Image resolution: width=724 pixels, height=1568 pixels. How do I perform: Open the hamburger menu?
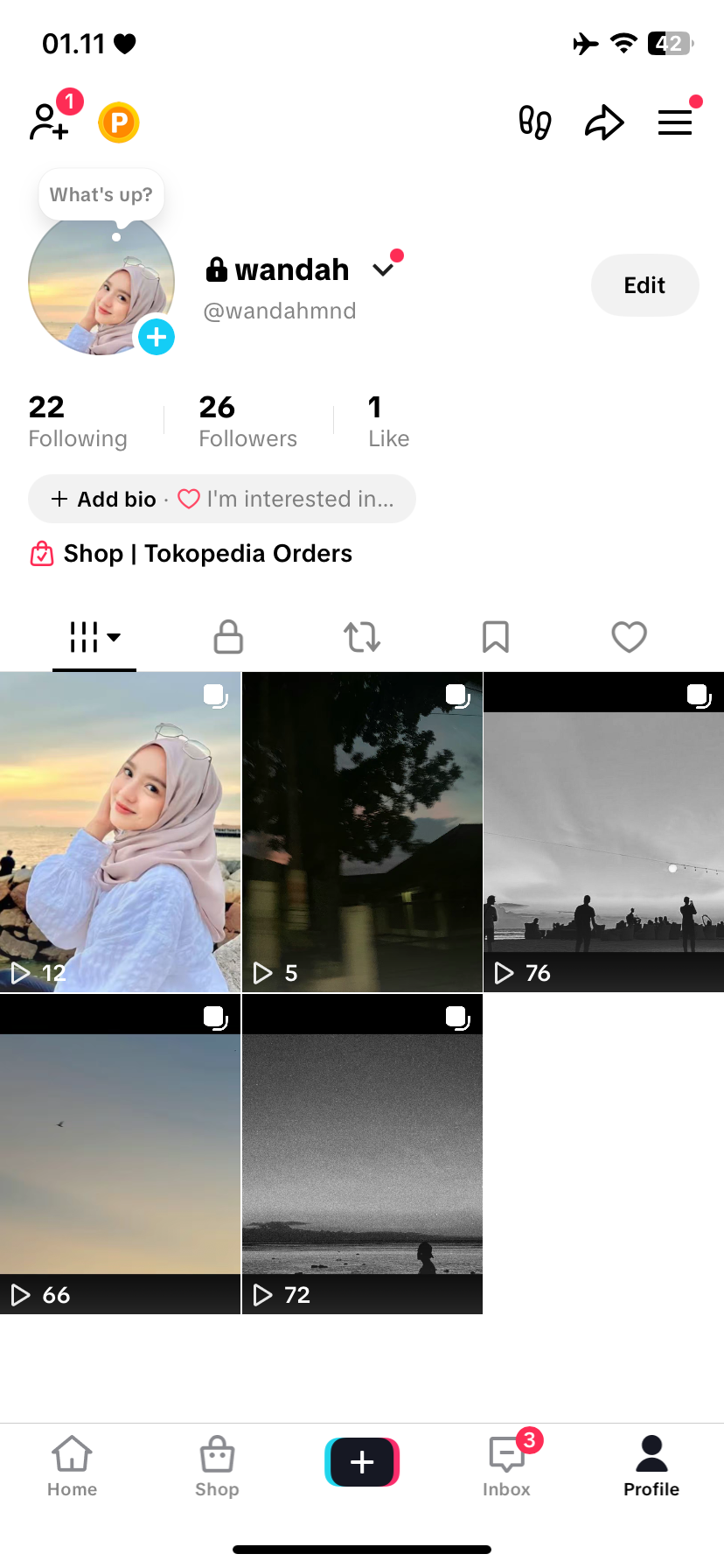point(674,122)
